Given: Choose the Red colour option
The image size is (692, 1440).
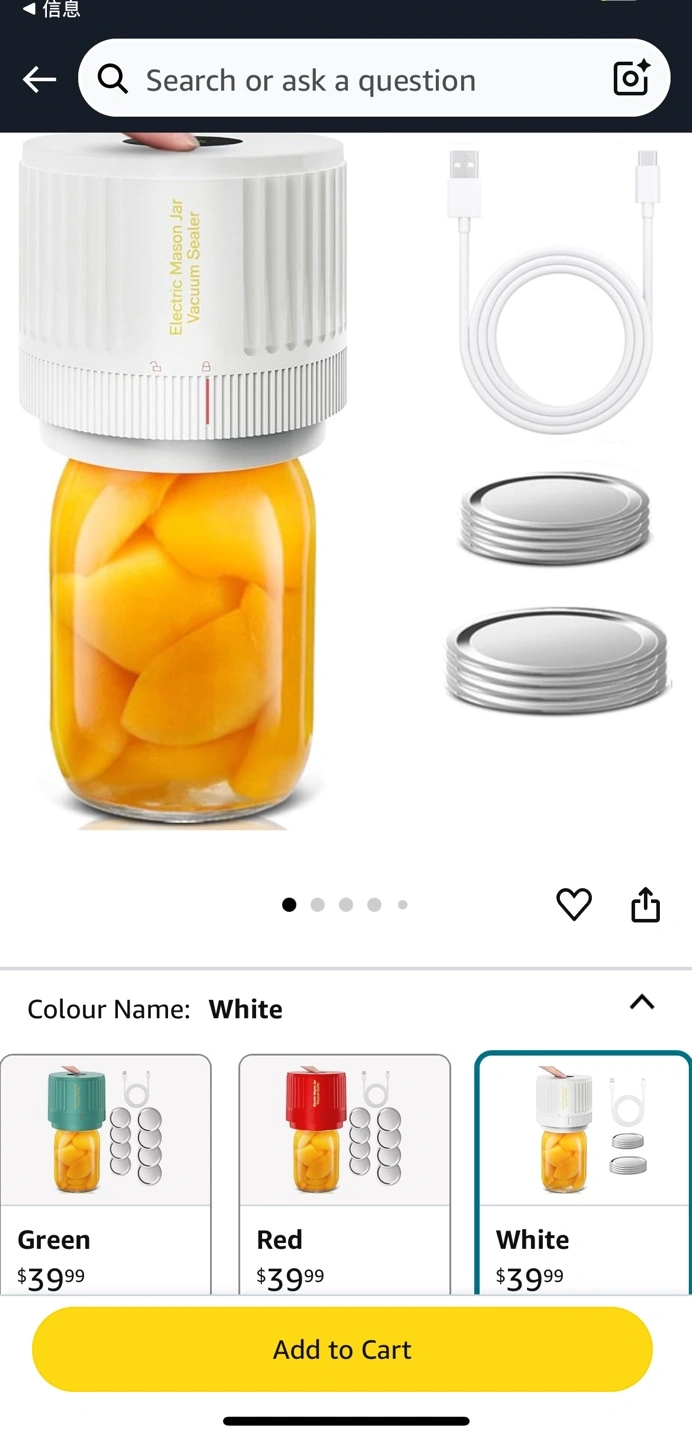Looking at the screenshot, I should [344, 1170].
